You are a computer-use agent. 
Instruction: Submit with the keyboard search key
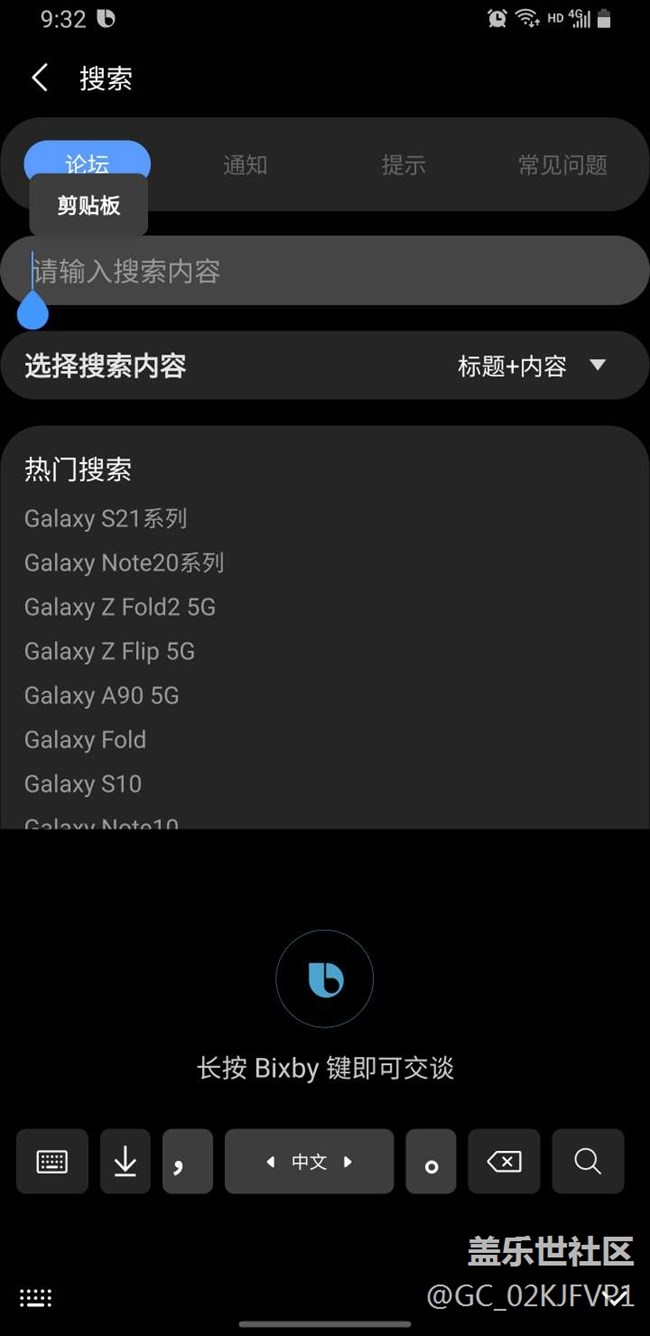coord(588,1161)
